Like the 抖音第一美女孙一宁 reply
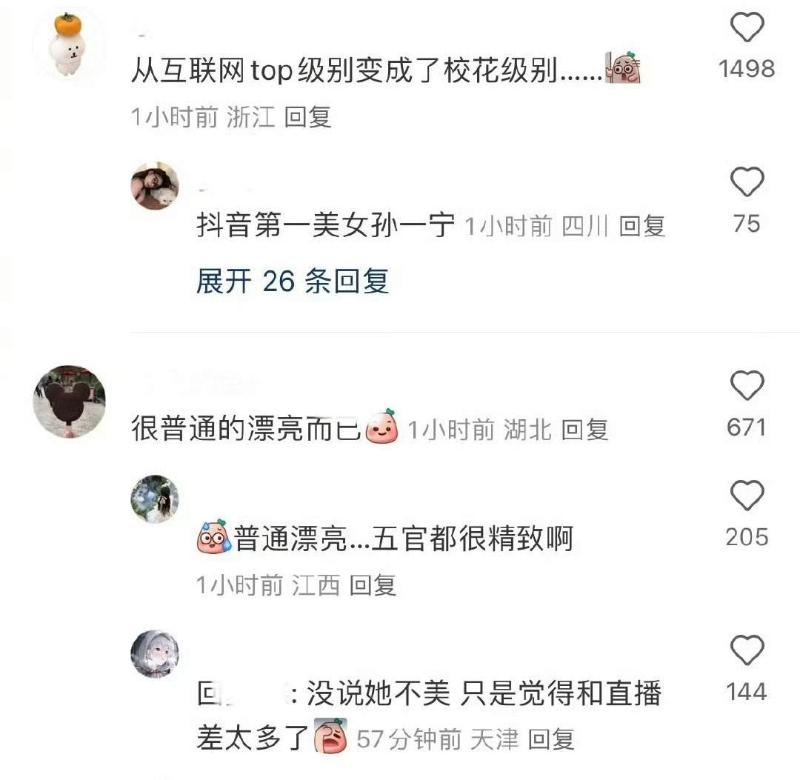This screenshot has width=800, height=780. 746,183
